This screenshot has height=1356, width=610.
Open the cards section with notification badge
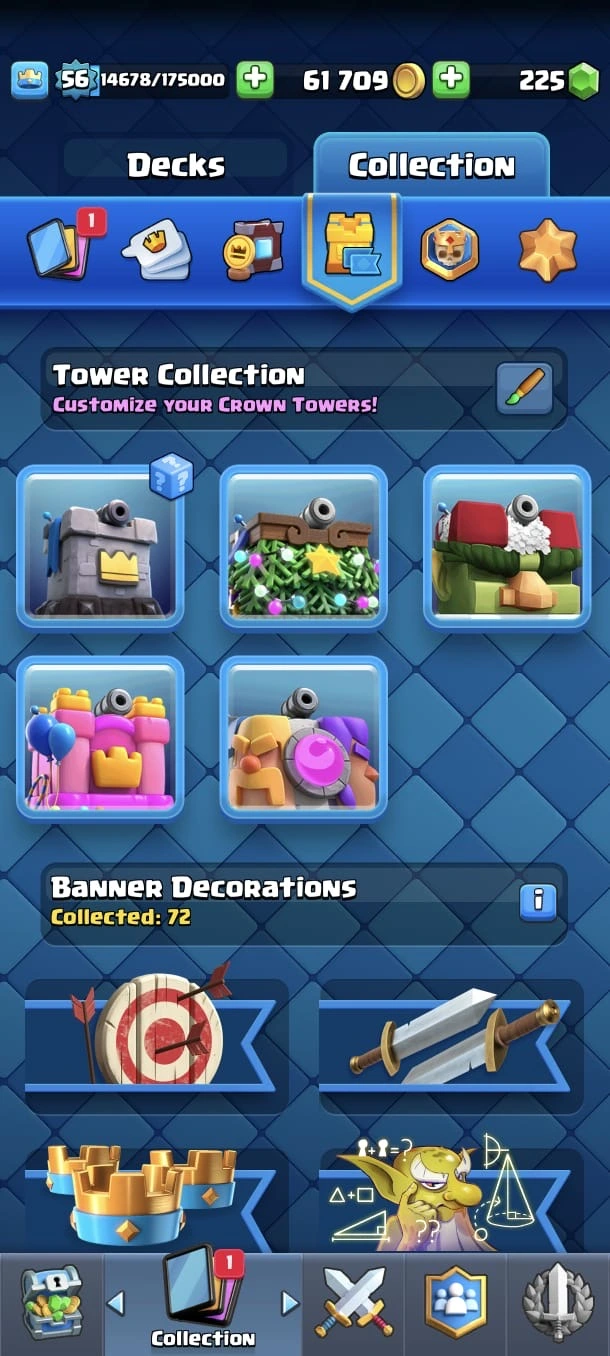point(60,250)
